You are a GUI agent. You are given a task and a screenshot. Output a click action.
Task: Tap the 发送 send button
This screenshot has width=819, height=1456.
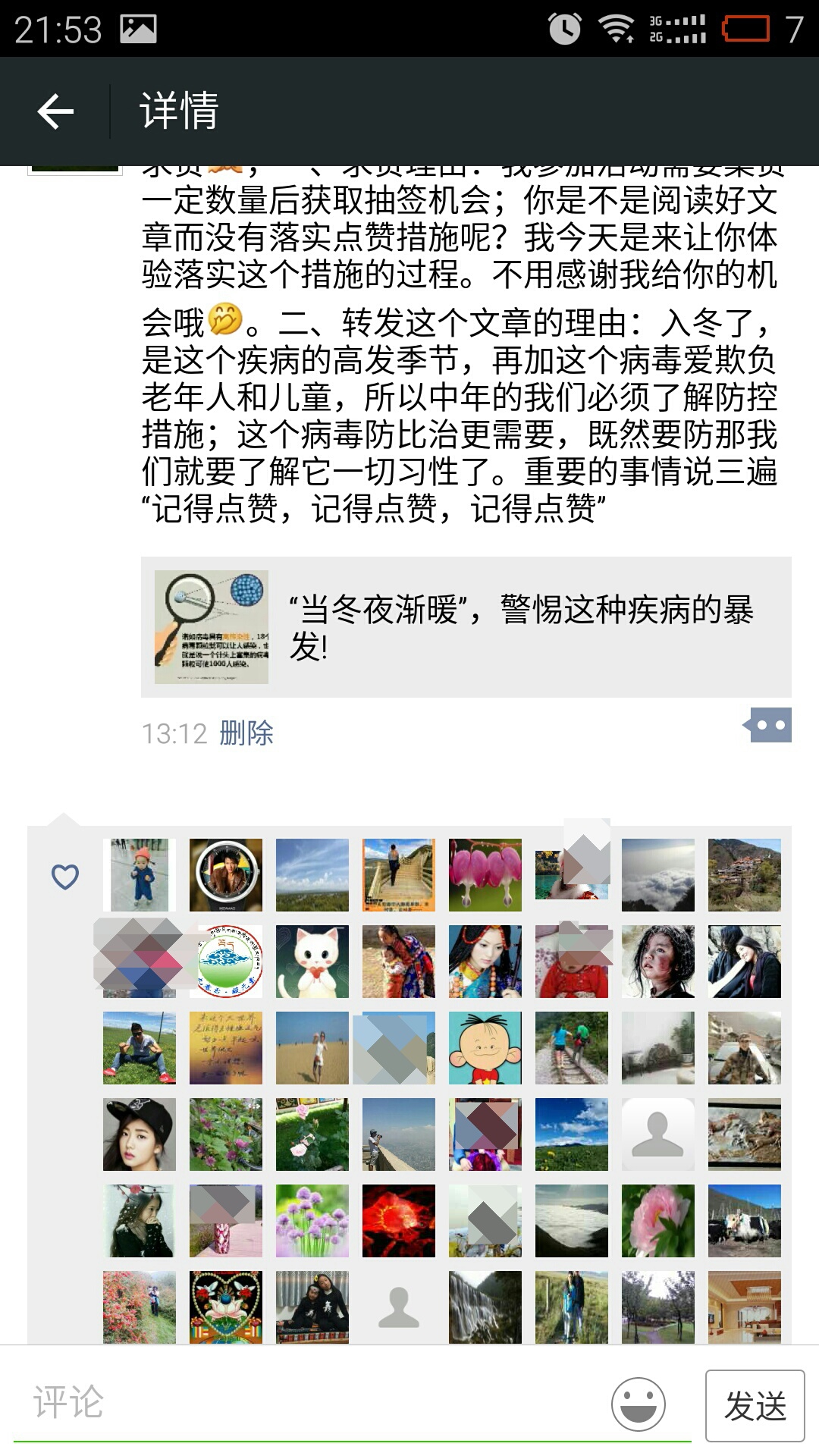(x=755, y=1406)
